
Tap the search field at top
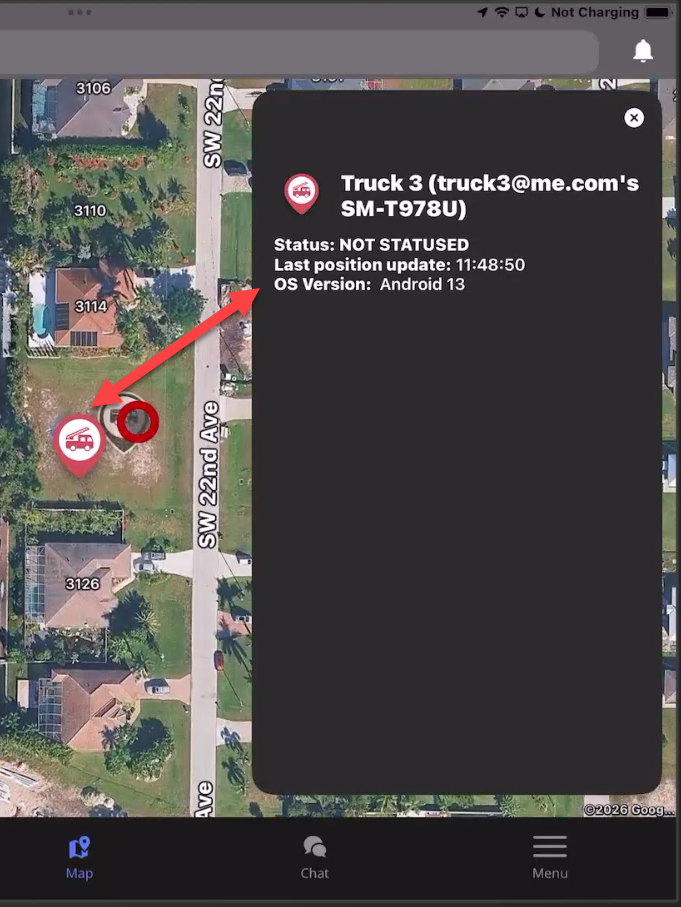click(x=299, y=52)
